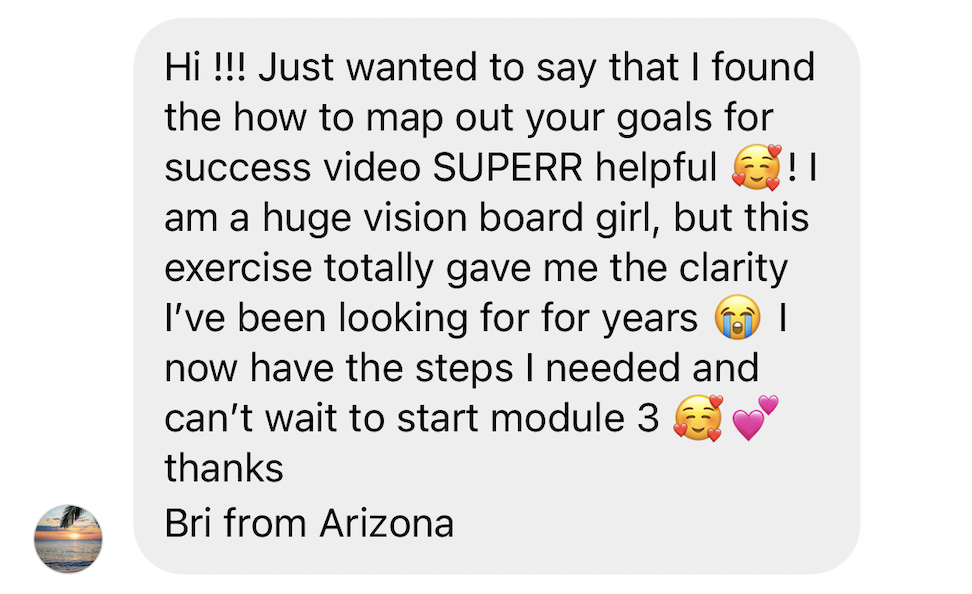Open the sender's profile picture avatar
The width and height of the screenshot is (972, 594).
click(68, 538)
